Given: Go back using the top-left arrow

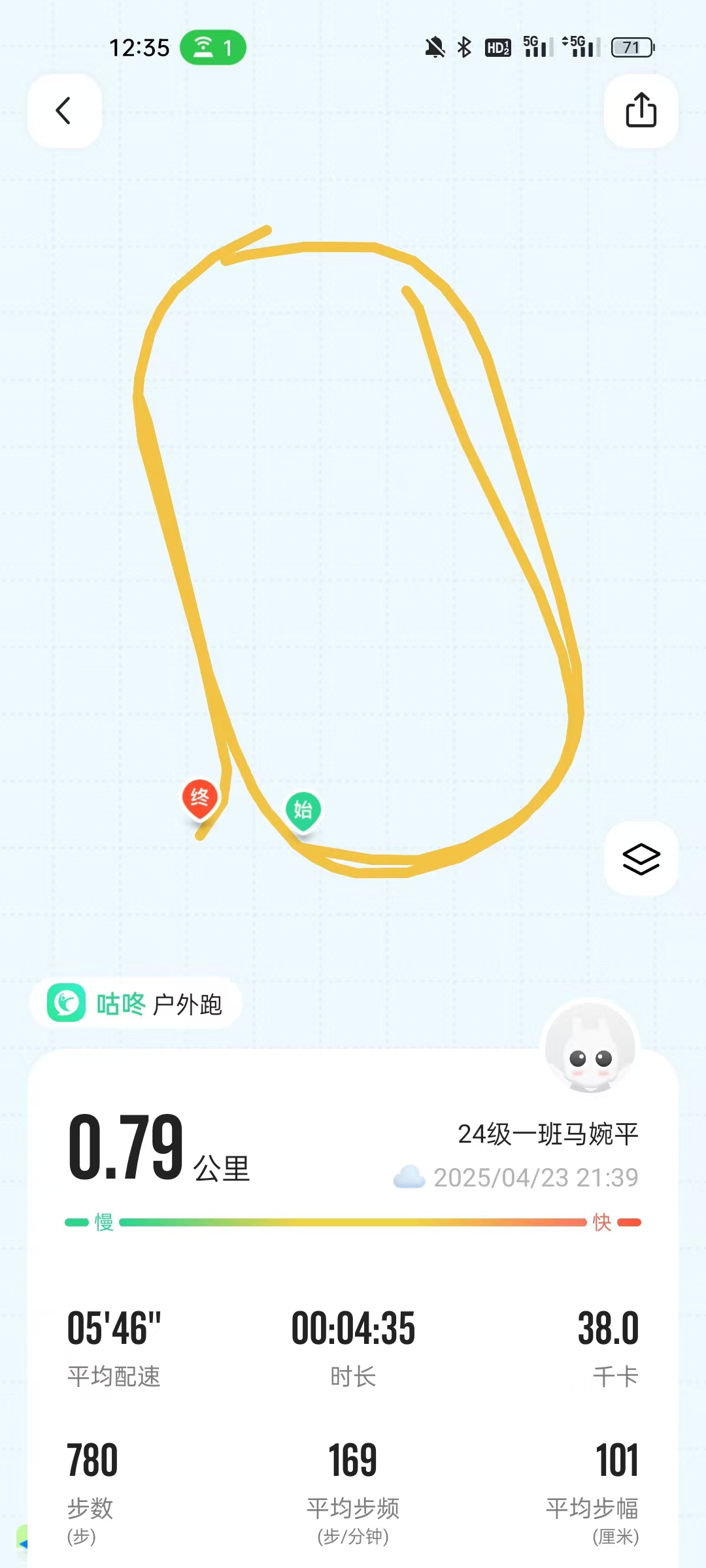Looking at the screenshot, I should point(64,110).
